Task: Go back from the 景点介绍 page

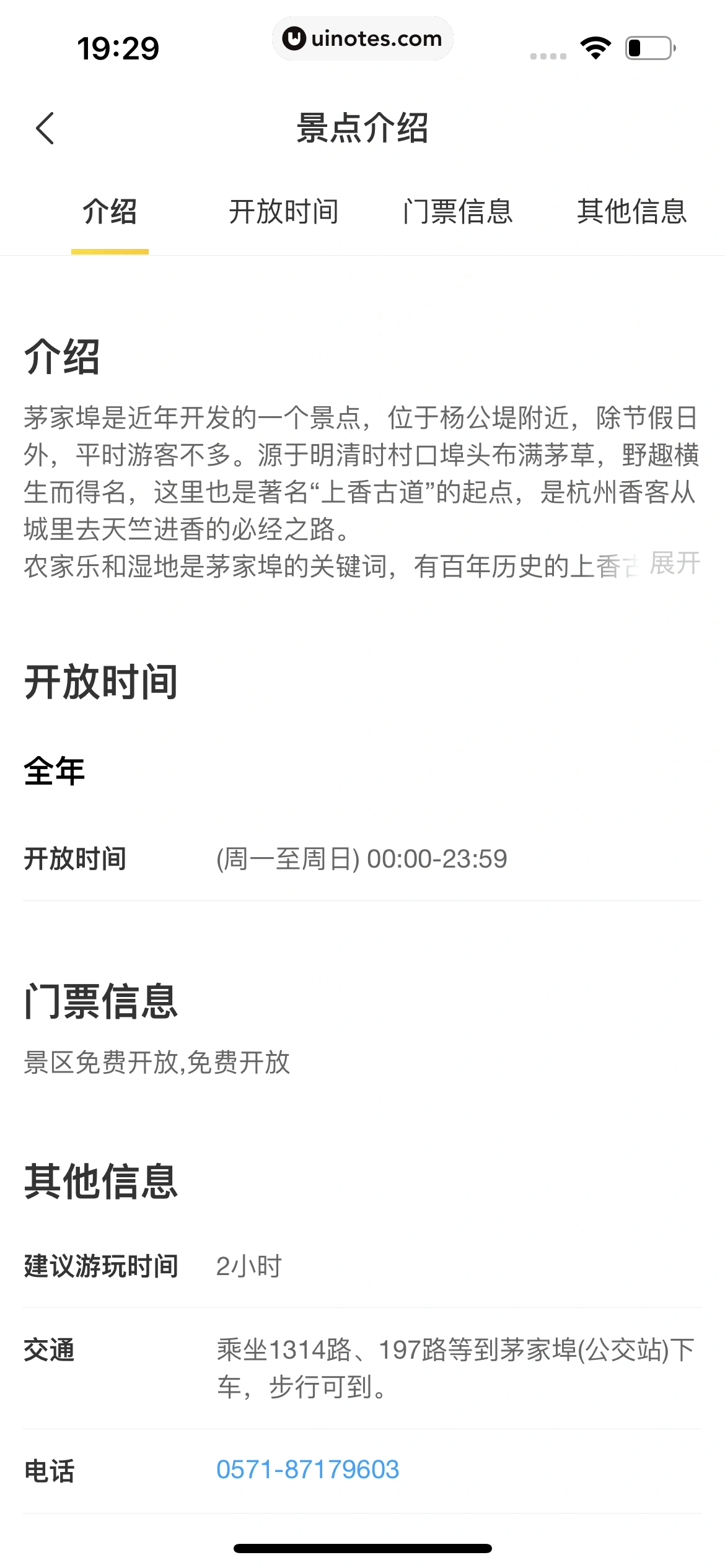Action: coord(45,128)
